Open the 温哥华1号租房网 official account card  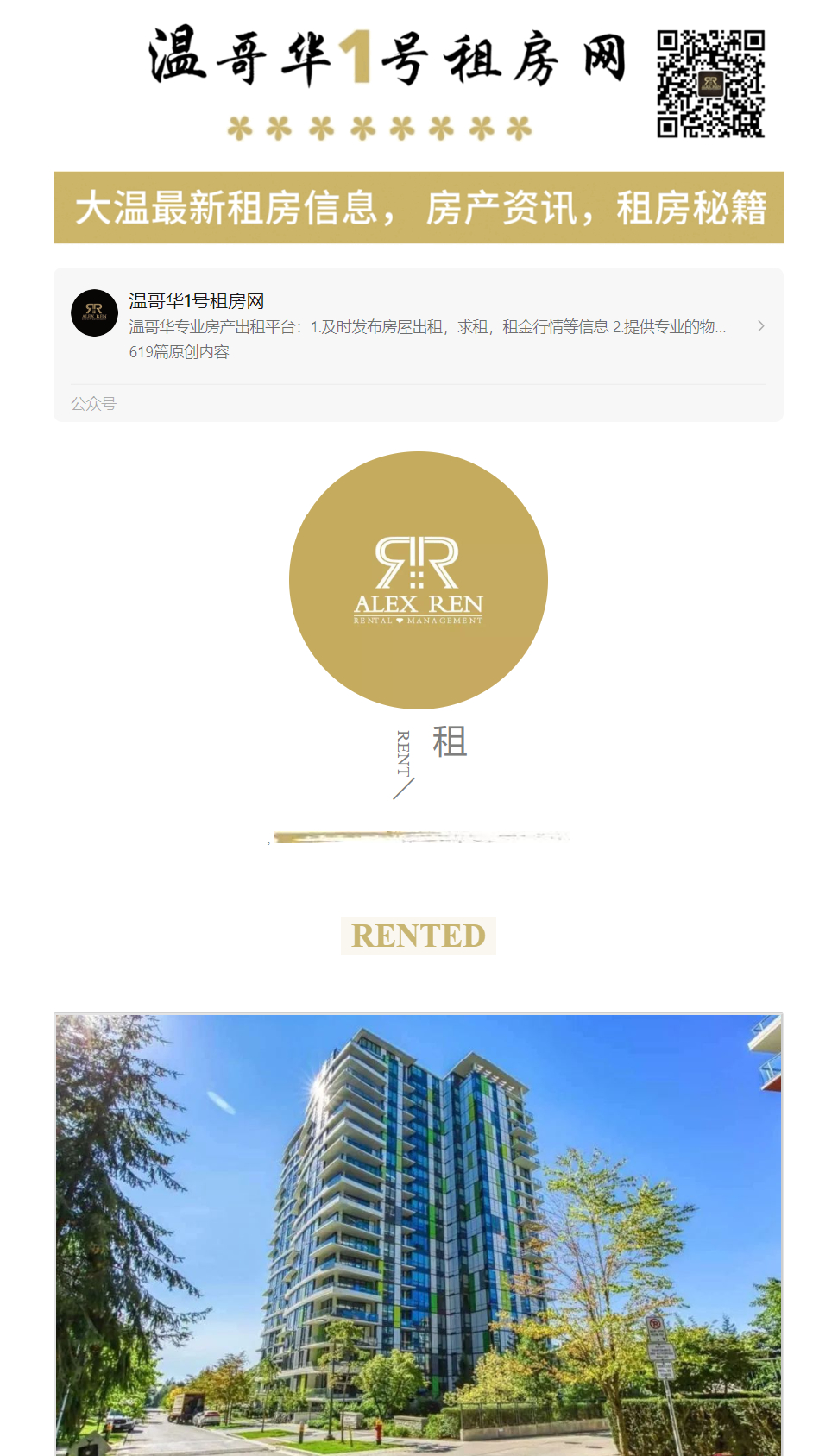coord(418,327)
